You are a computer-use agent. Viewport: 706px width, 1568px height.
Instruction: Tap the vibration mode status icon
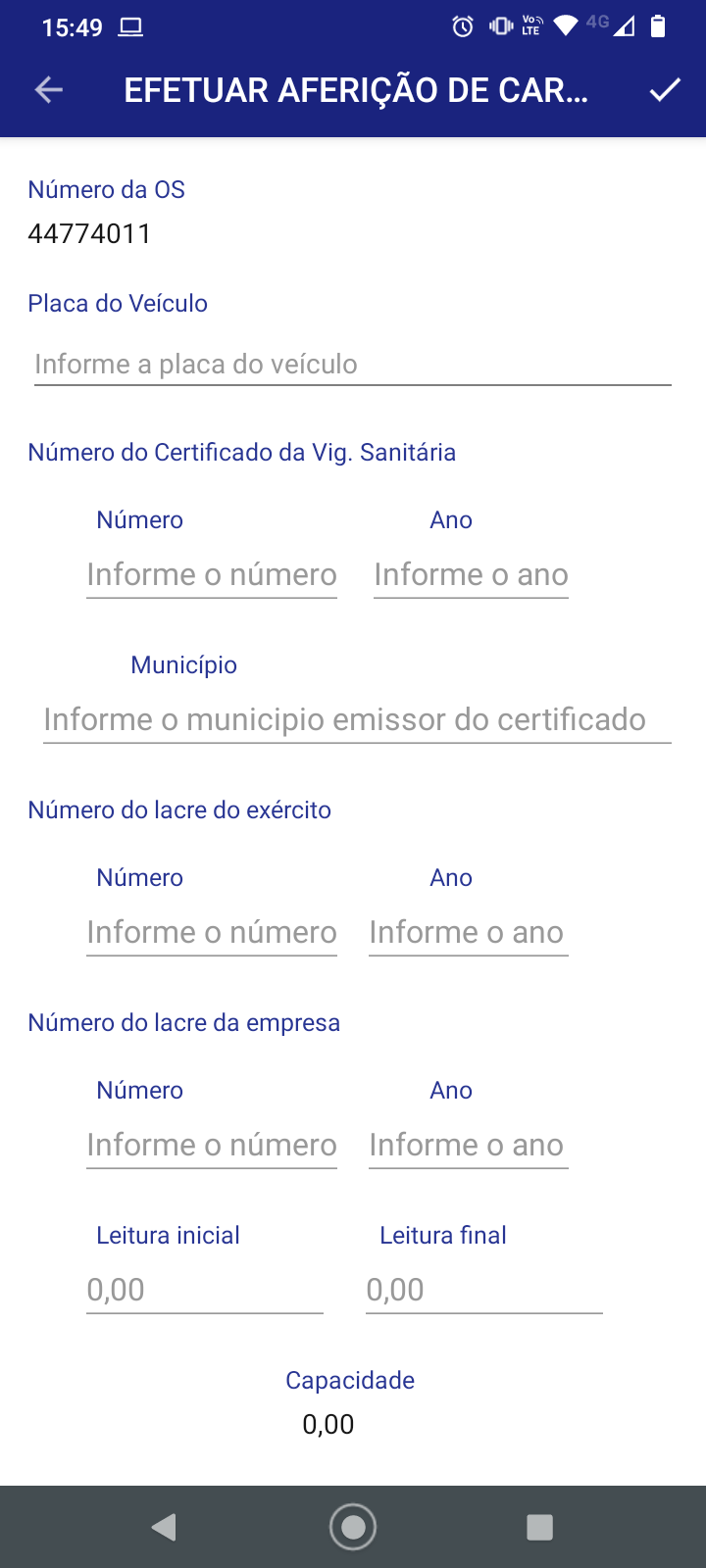(497, 26)
